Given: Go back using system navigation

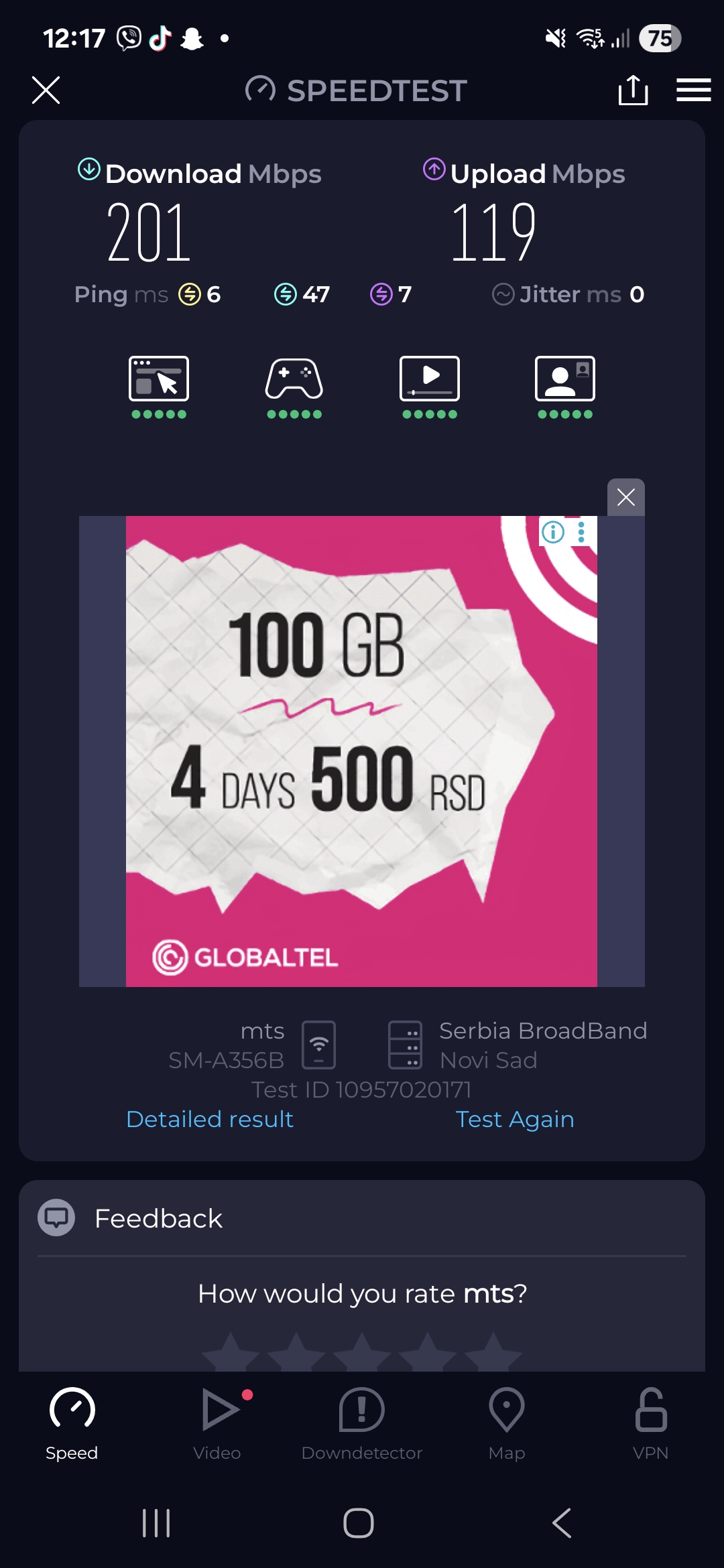Looking at the screenshot, I should click(562, 1523).
